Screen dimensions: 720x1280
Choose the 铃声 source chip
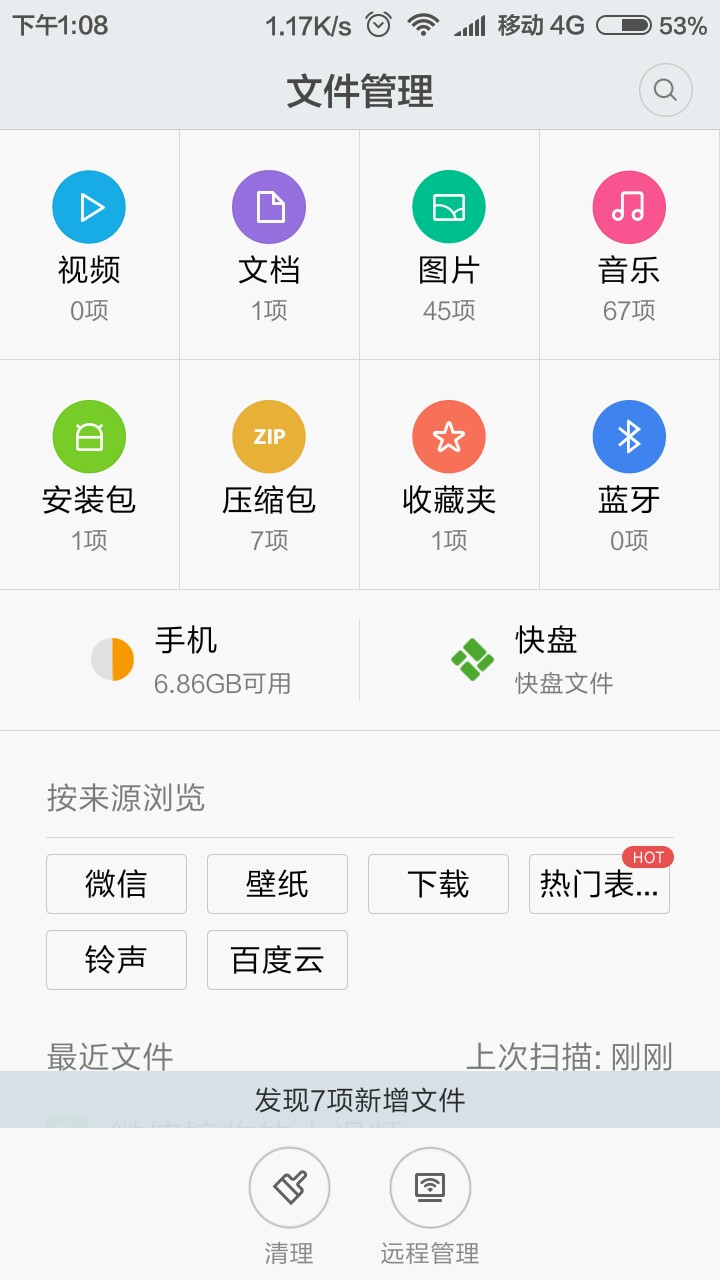coord(116,960)
